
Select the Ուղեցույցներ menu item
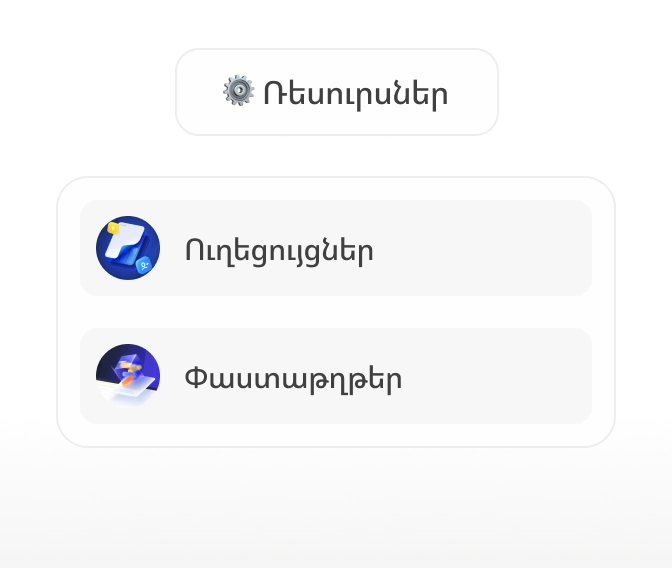(336, 249)
